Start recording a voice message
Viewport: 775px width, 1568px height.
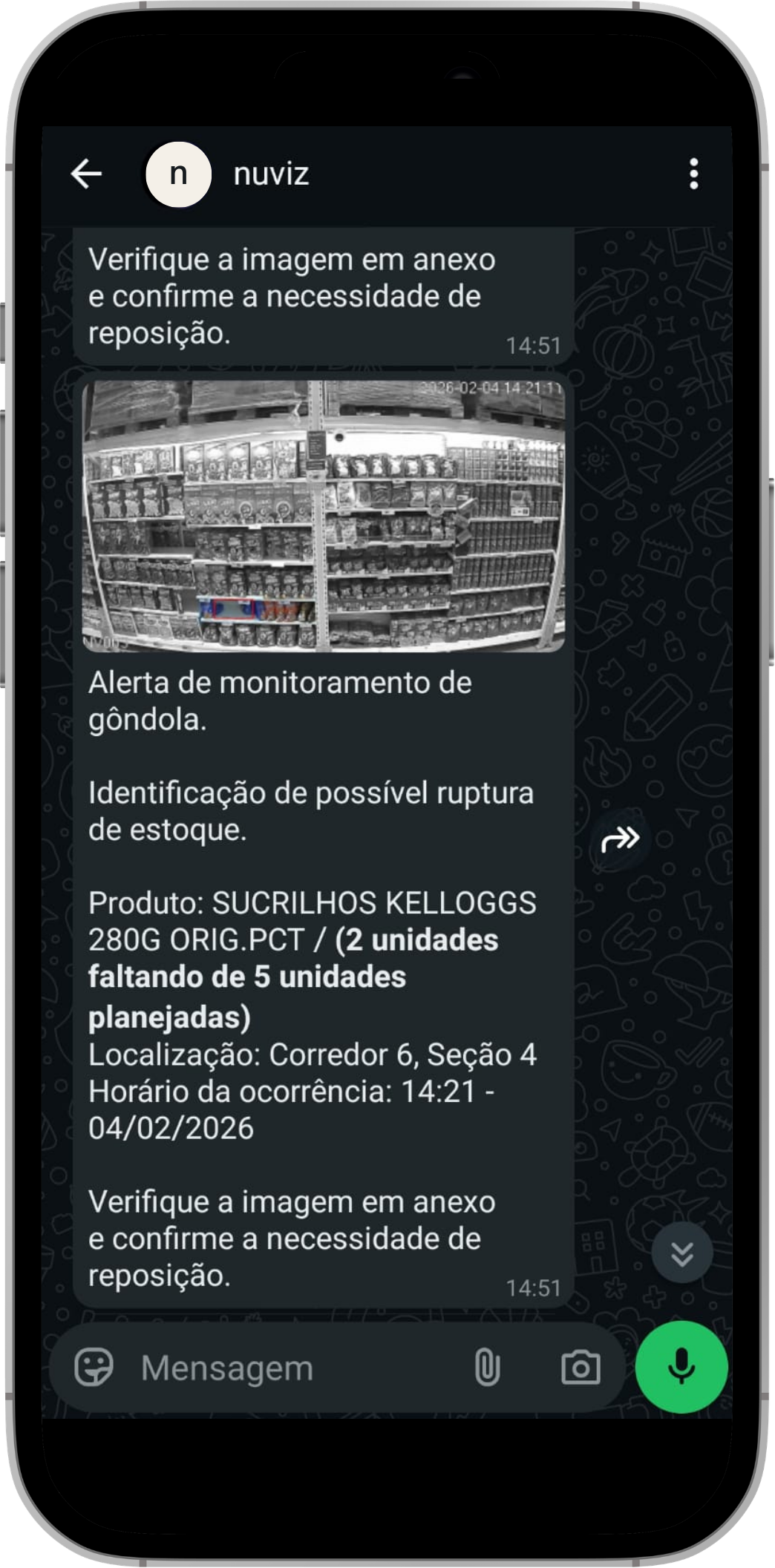(x=682, y=1368)
